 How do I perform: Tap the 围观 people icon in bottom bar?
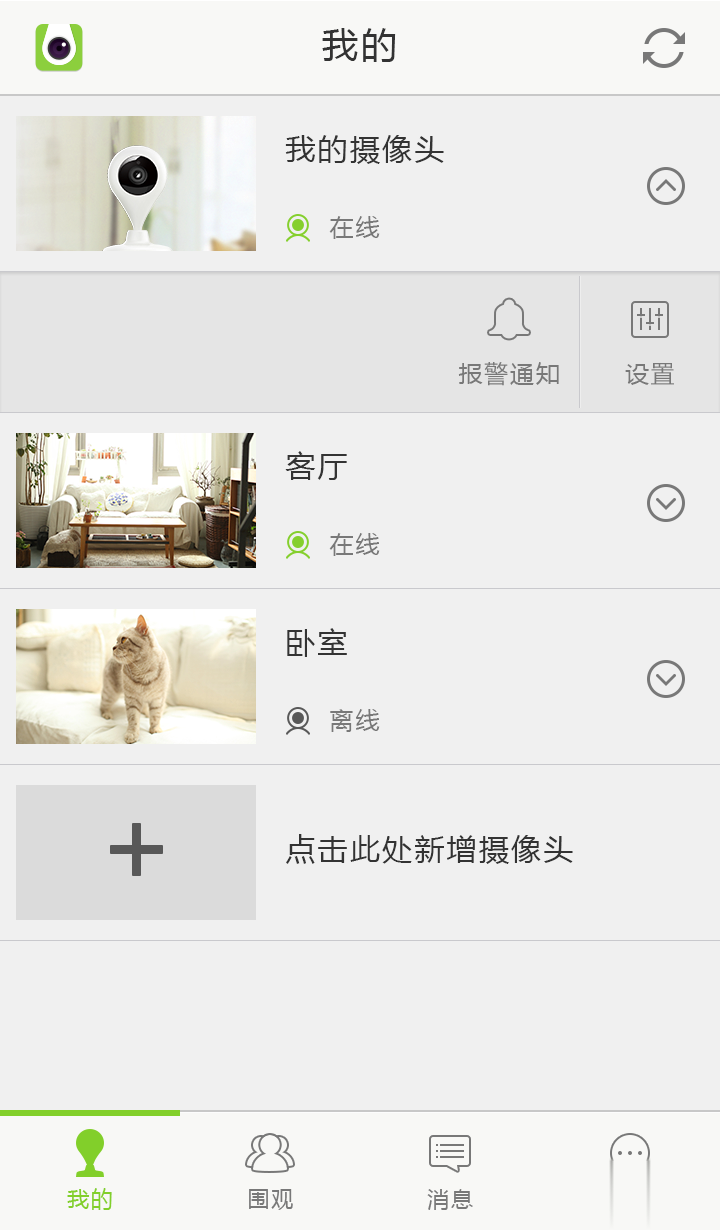click(269, 1152)
